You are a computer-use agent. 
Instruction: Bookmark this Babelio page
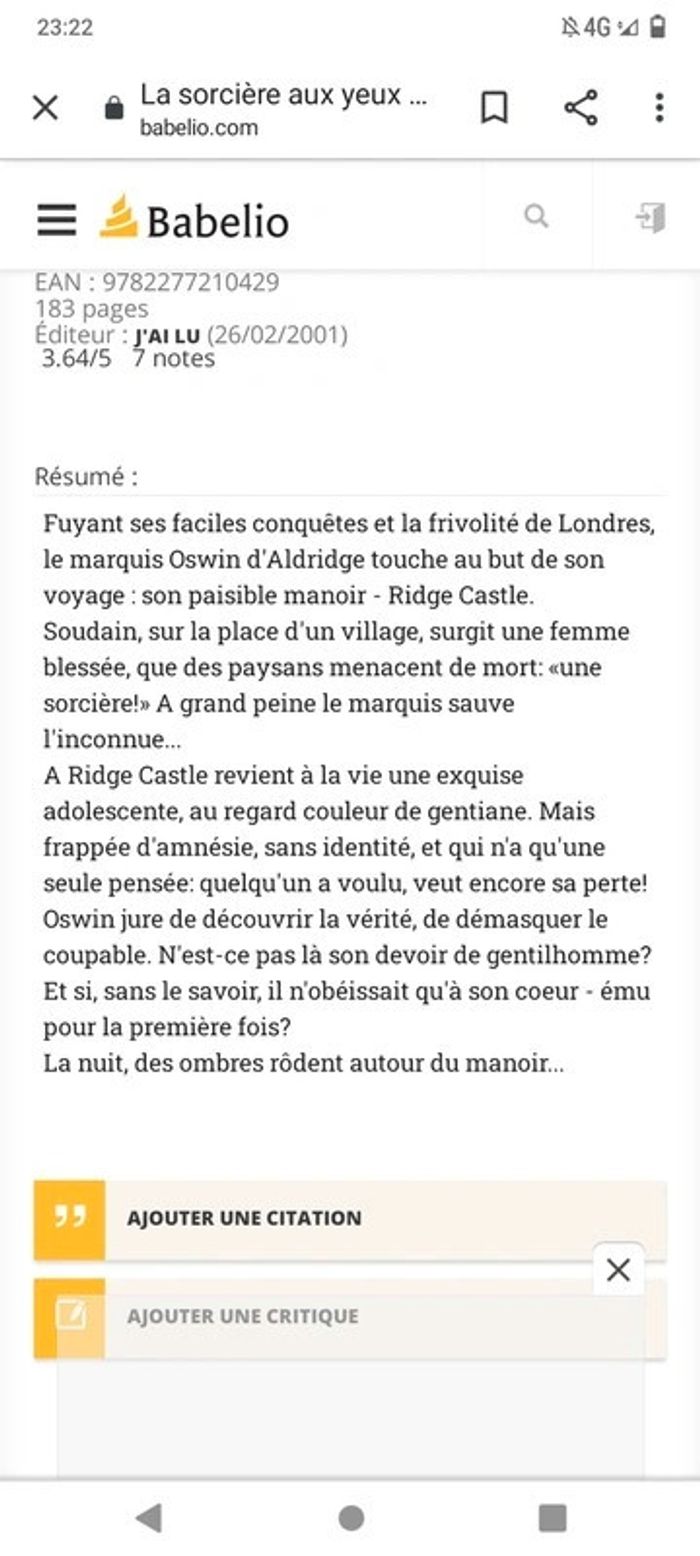pos(494,108)
